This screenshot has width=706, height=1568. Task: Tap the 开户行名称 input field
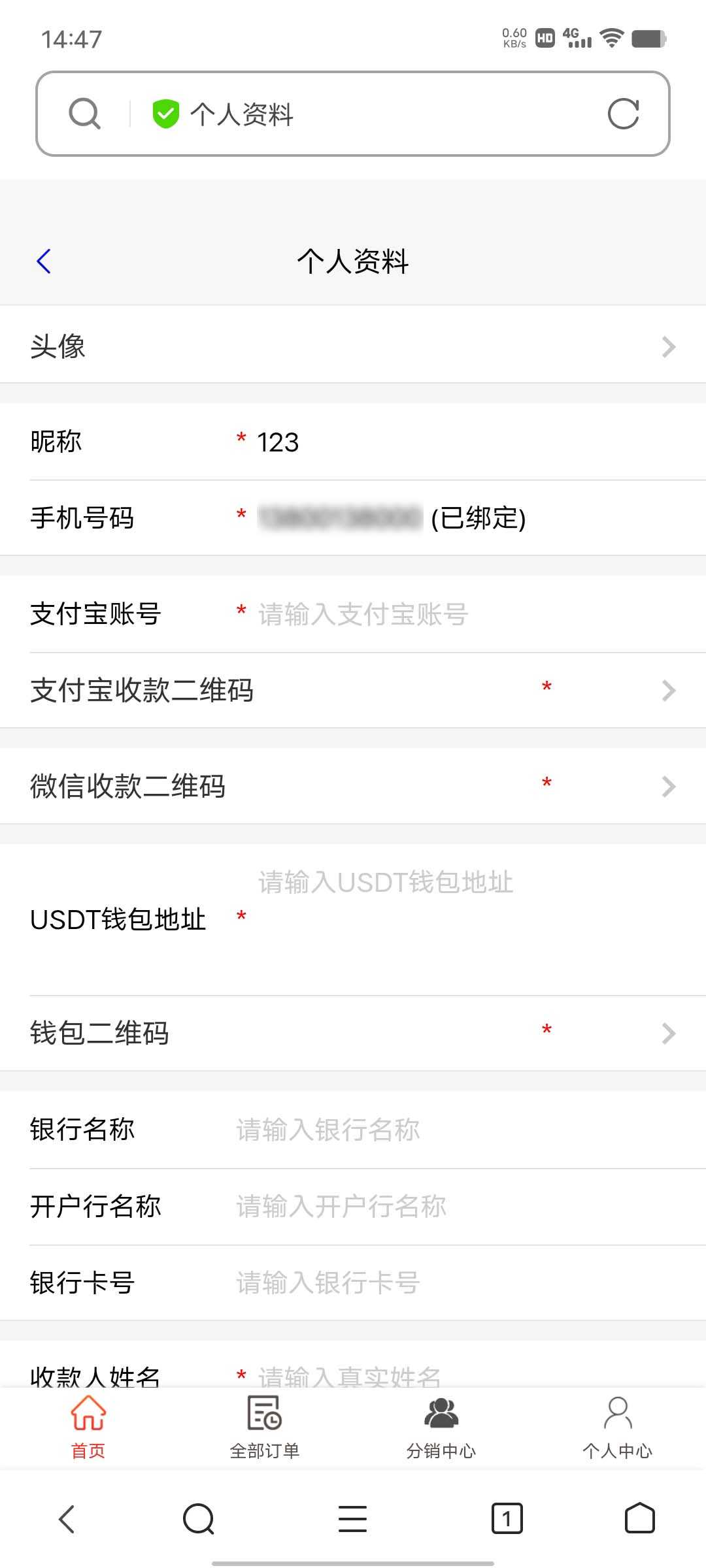tap(458, 1206)
